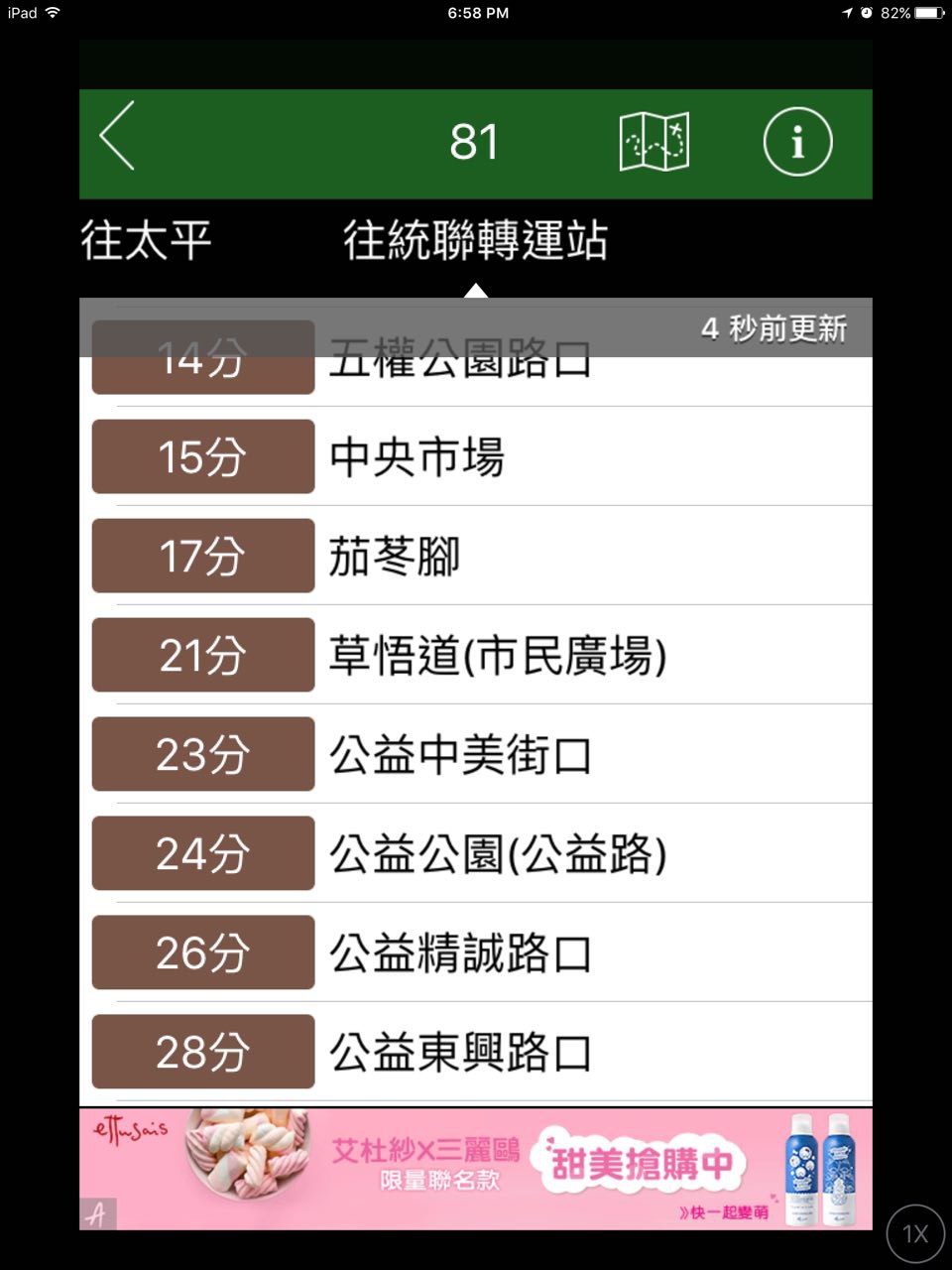Toggle the 1X app scale button
This screenshot has width=952, height=1270.
tap(914, 1233)
